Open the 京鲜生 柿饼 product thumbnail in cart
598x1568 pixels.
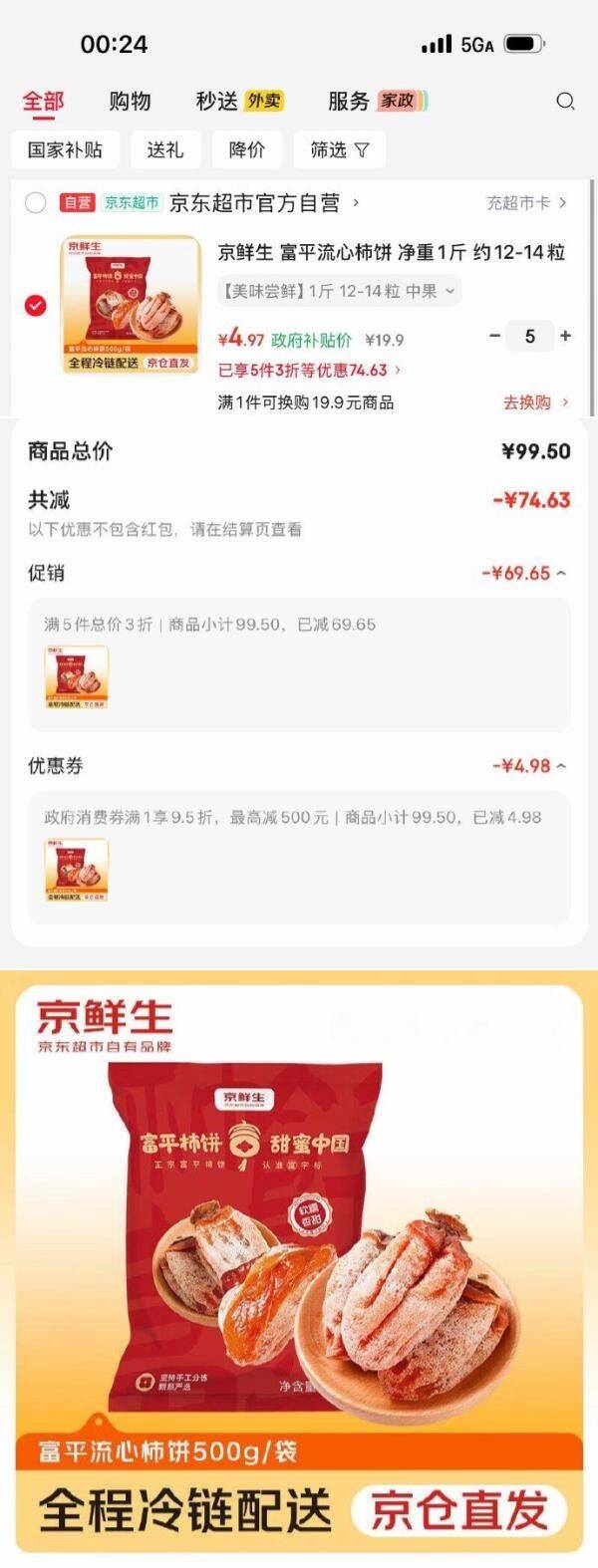tap(131, 304)
